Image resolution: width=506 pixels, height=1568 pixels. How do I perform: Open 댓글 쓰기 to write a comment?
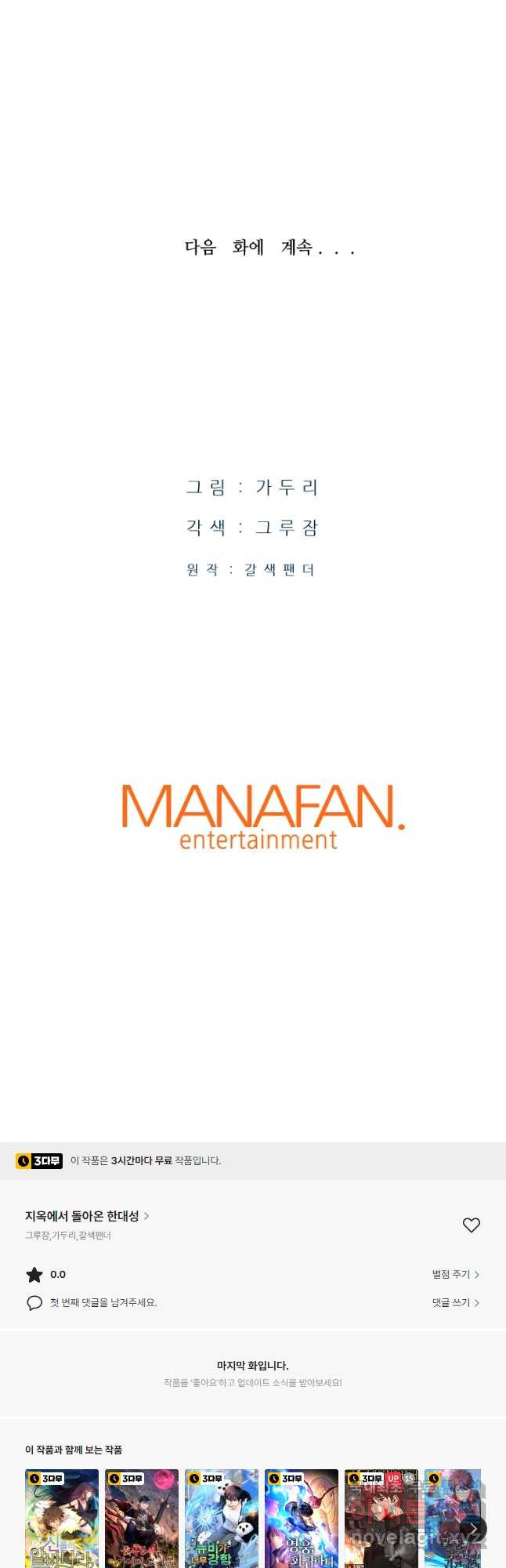(x=455, y=1303)
